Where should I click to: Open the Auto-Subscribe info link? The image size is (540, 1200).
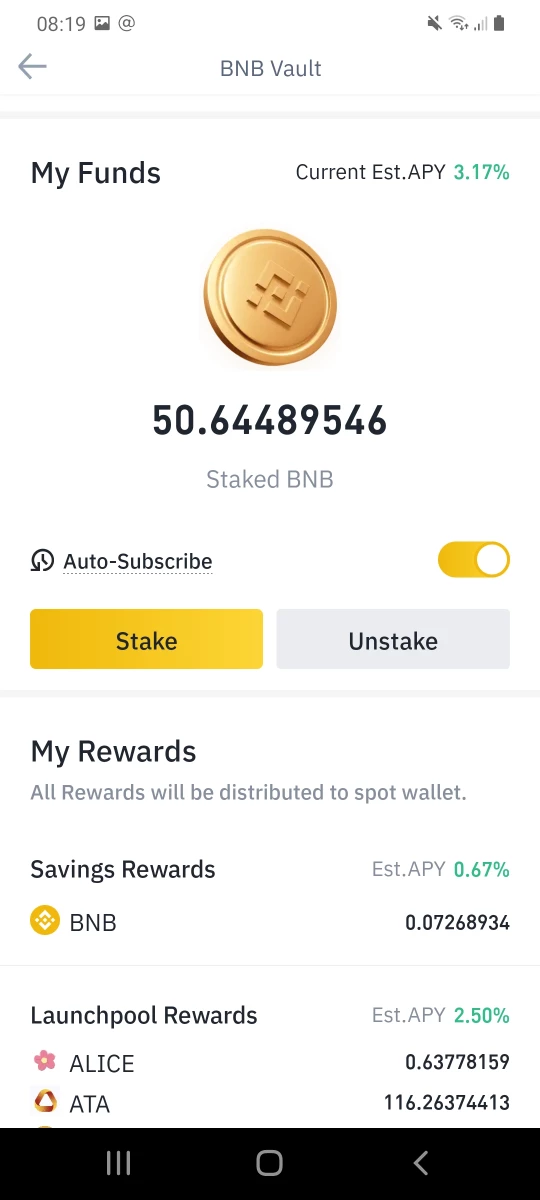pos(138,562)
